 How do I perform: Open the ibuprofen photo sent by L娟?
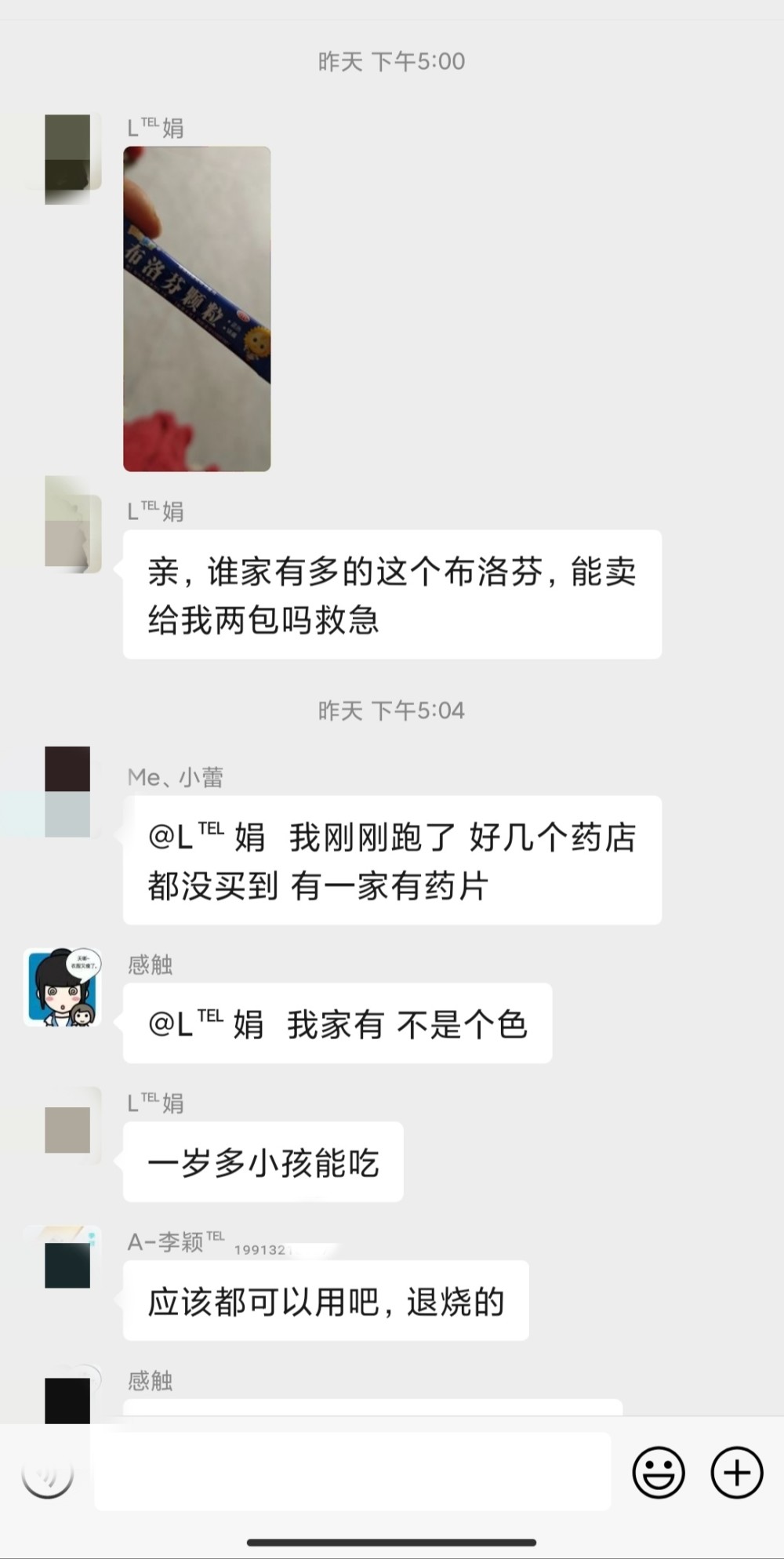coord(197,309)
